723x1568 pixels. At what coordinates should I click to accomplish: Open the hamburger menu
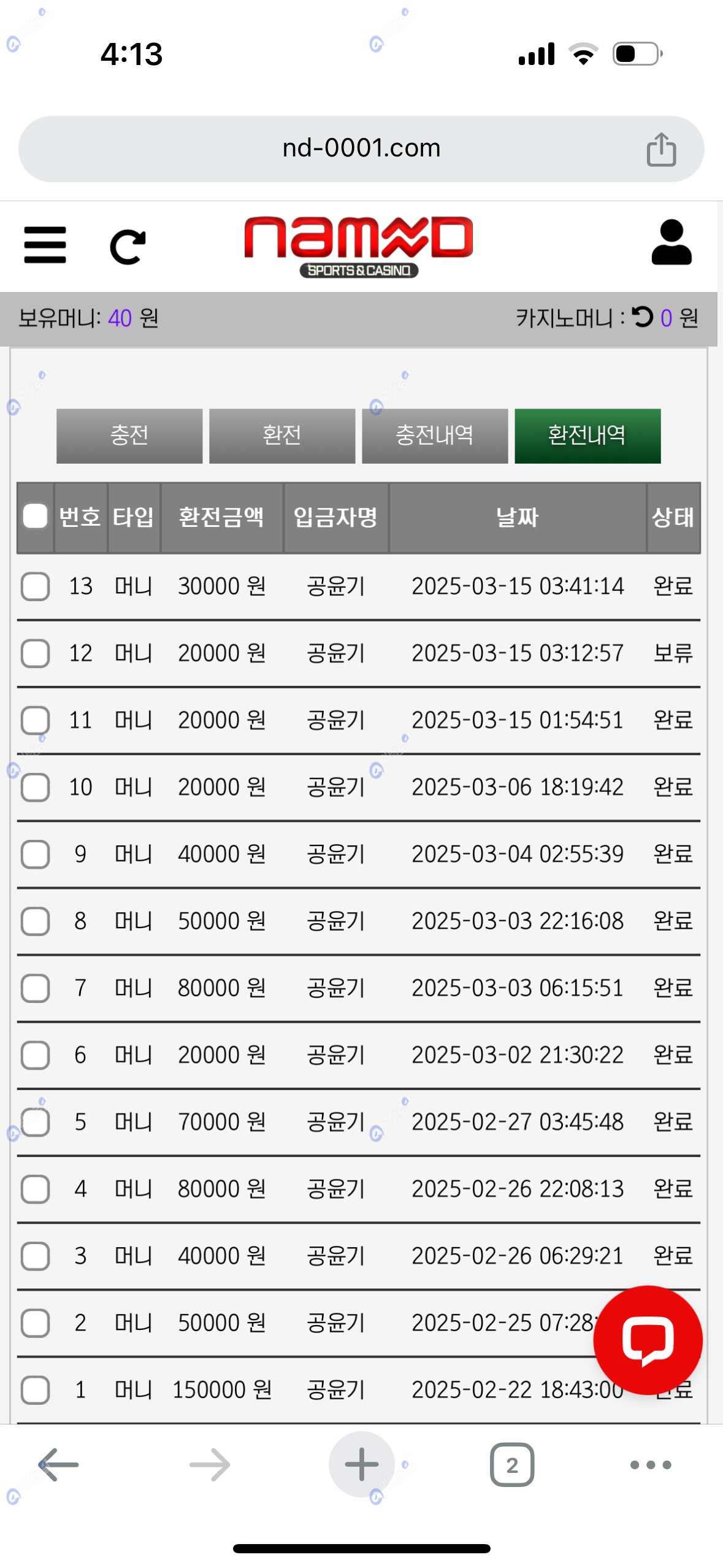[x=45, y=245]
